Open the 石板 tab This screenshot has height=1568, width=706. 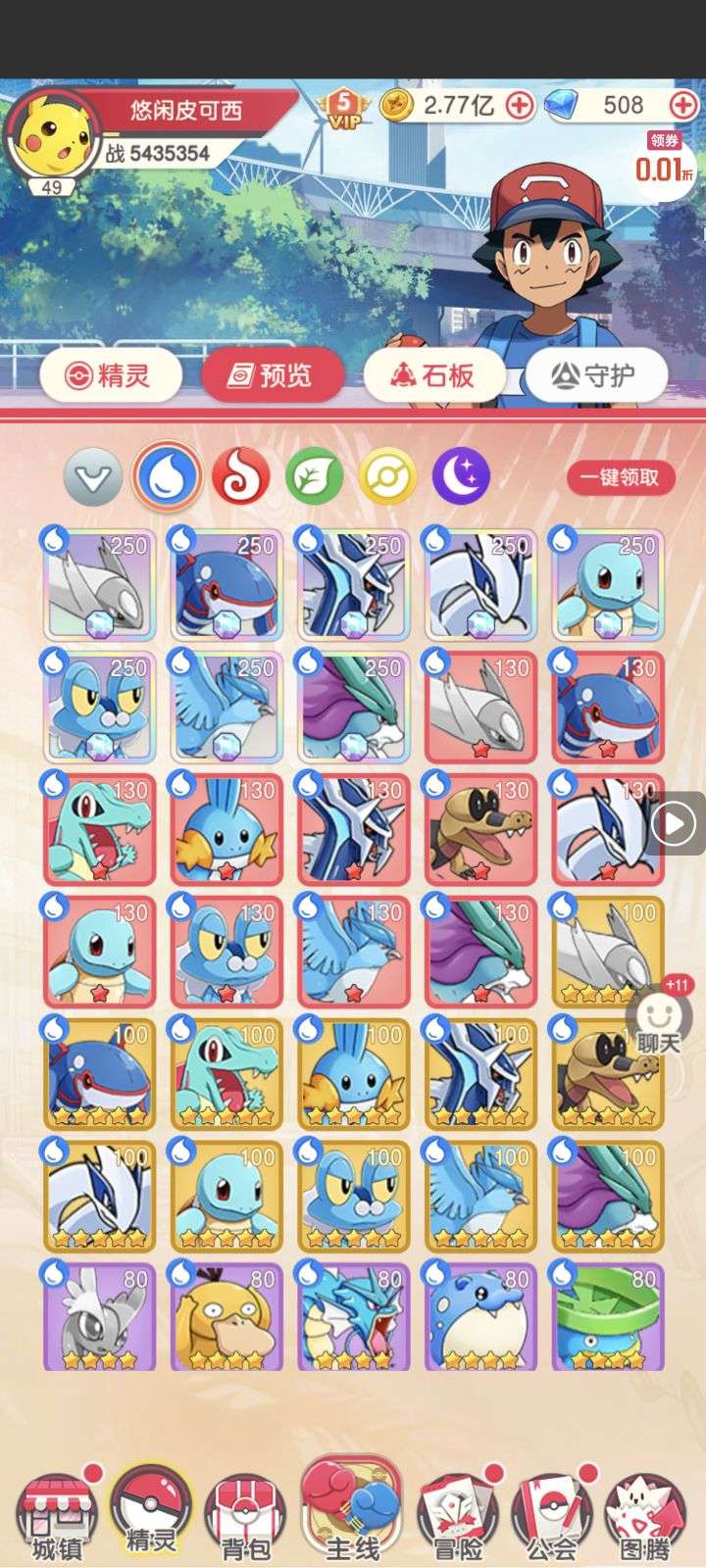tap(433, 375)
